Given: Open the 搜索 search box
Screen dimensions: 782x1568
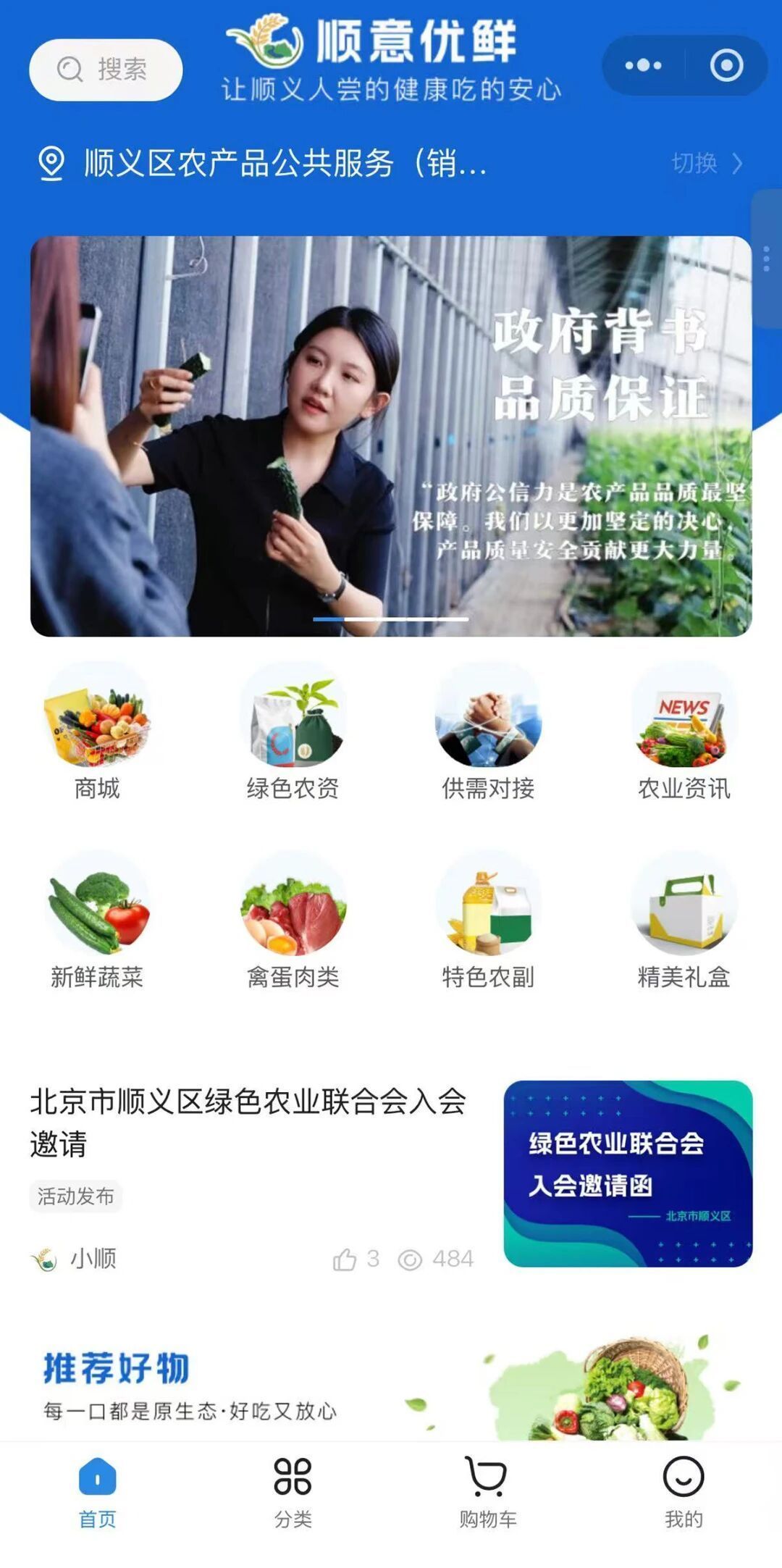Looking at the screenshot, I should click(106, 70).
